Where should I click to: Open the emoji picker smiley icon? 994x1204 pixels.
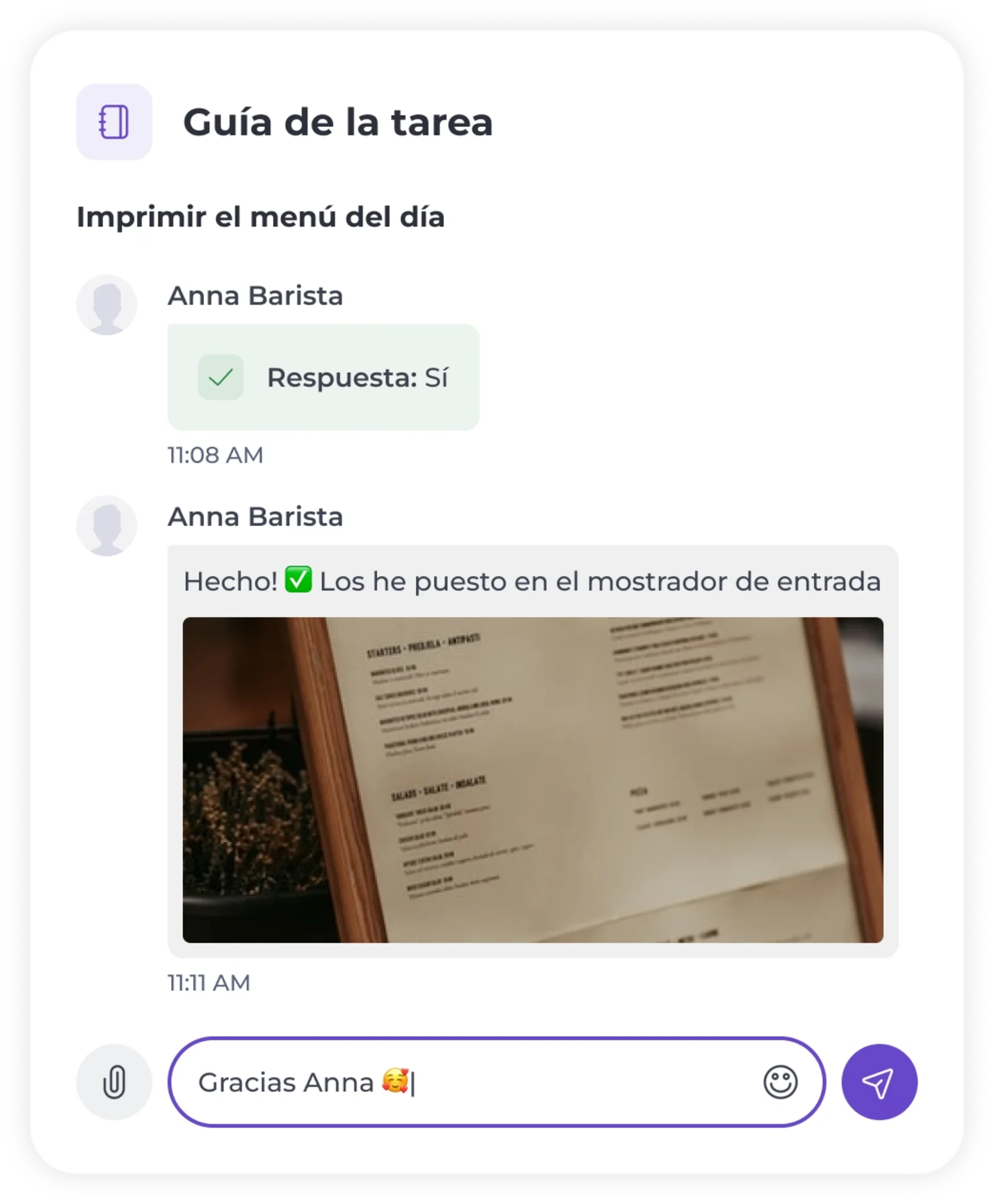[x=780, y=1082]
